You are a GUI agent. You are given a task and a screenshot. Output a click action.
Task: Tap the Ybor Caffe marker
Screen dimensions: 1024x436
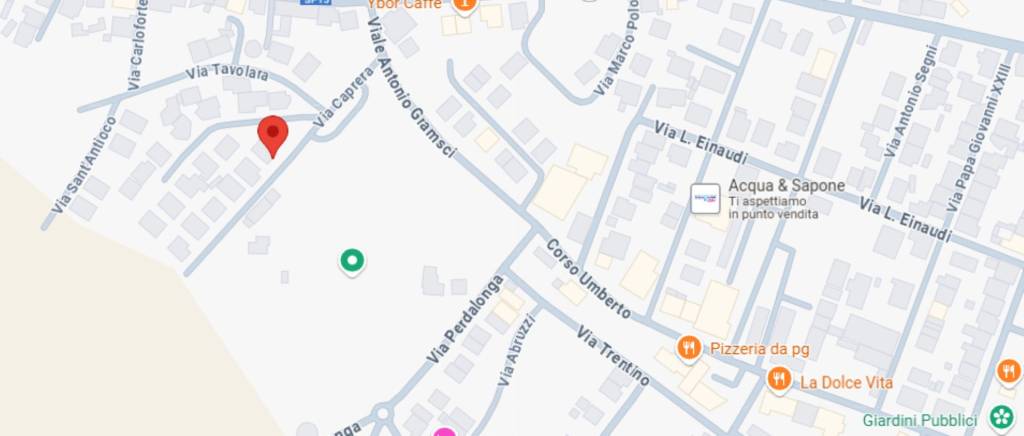pyautogui.click(x=464, y=5)
